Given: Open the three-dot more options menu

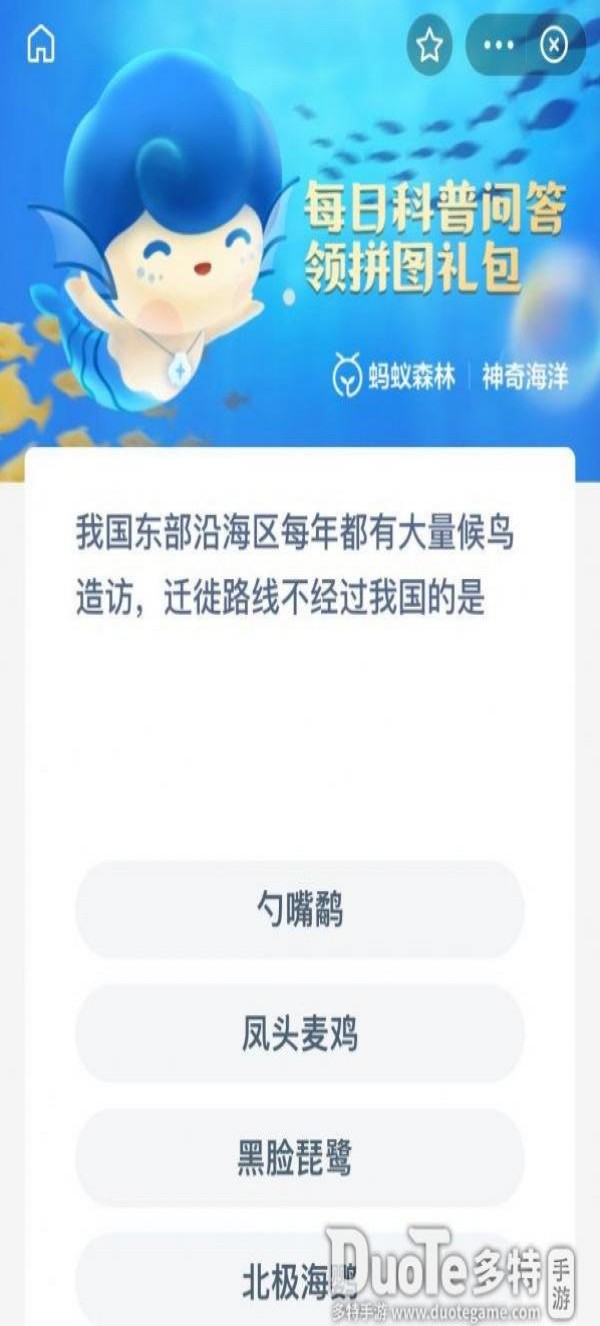Looking at the screenshot, I should click(498, 46).
